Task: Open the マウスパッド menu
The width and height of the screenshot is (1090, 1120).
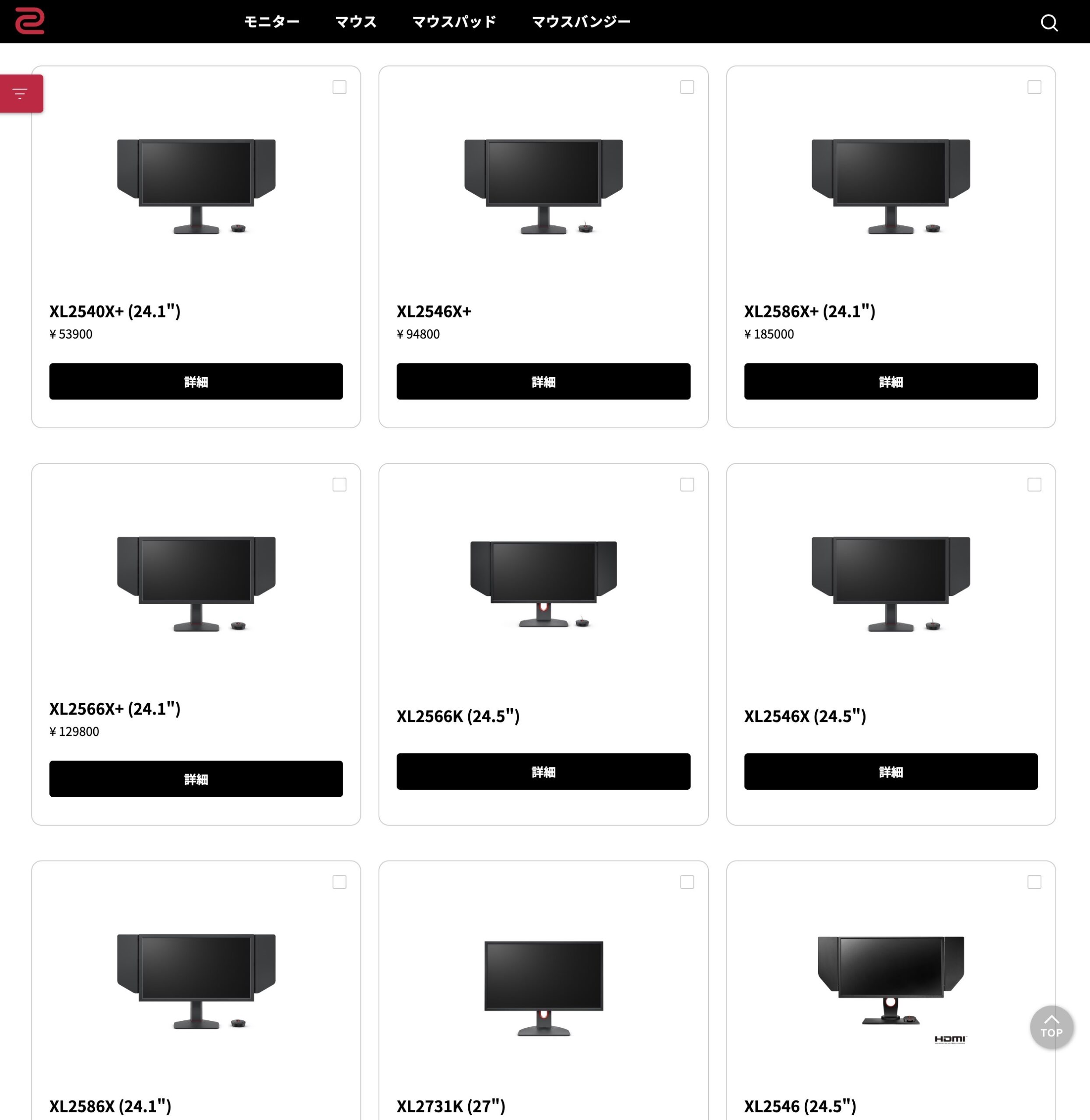Action: (454, 22)
